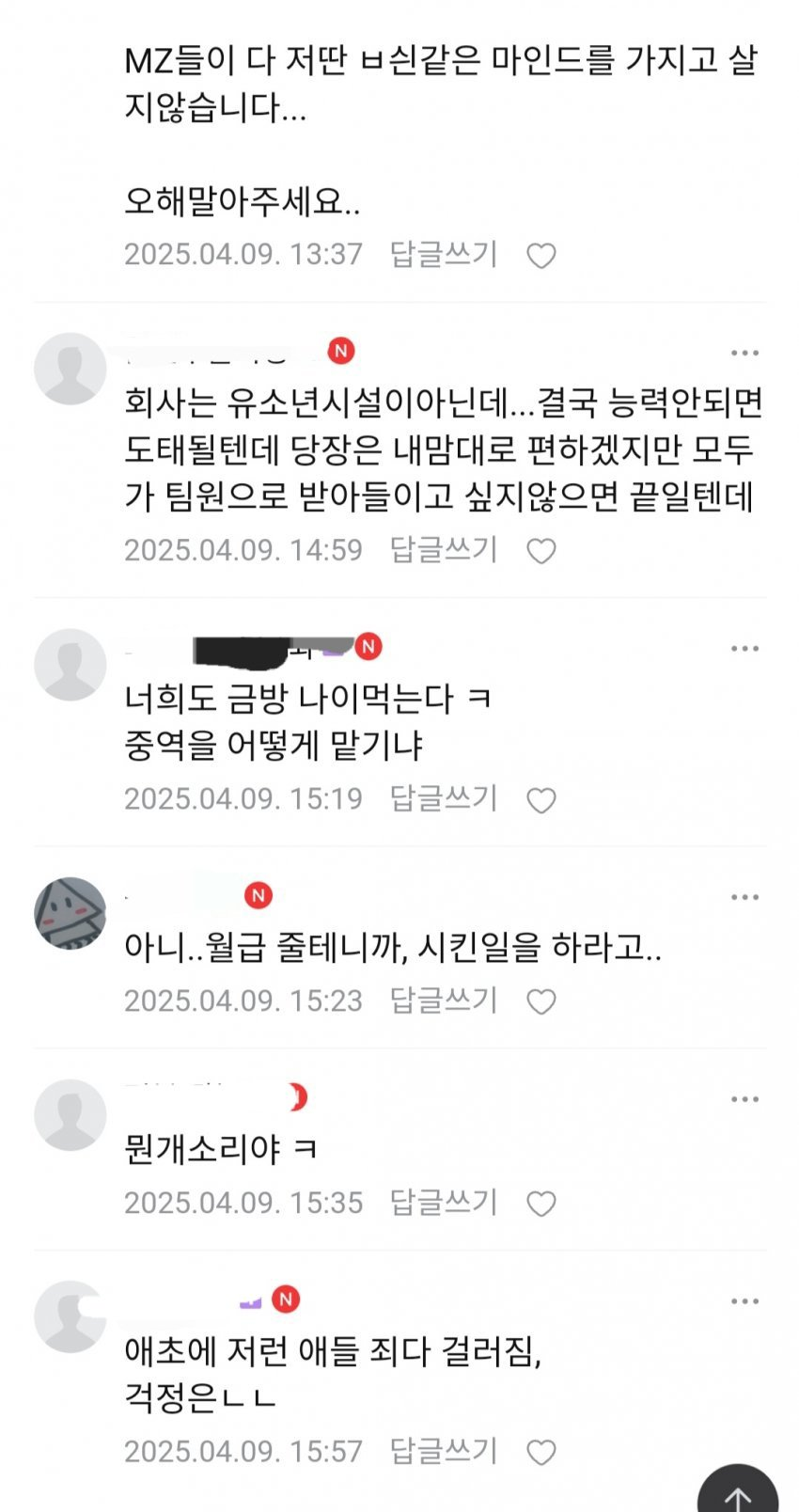
Task: Tap 답글쓰기 under the 15:57 comment
Action: coord(443,1451)
